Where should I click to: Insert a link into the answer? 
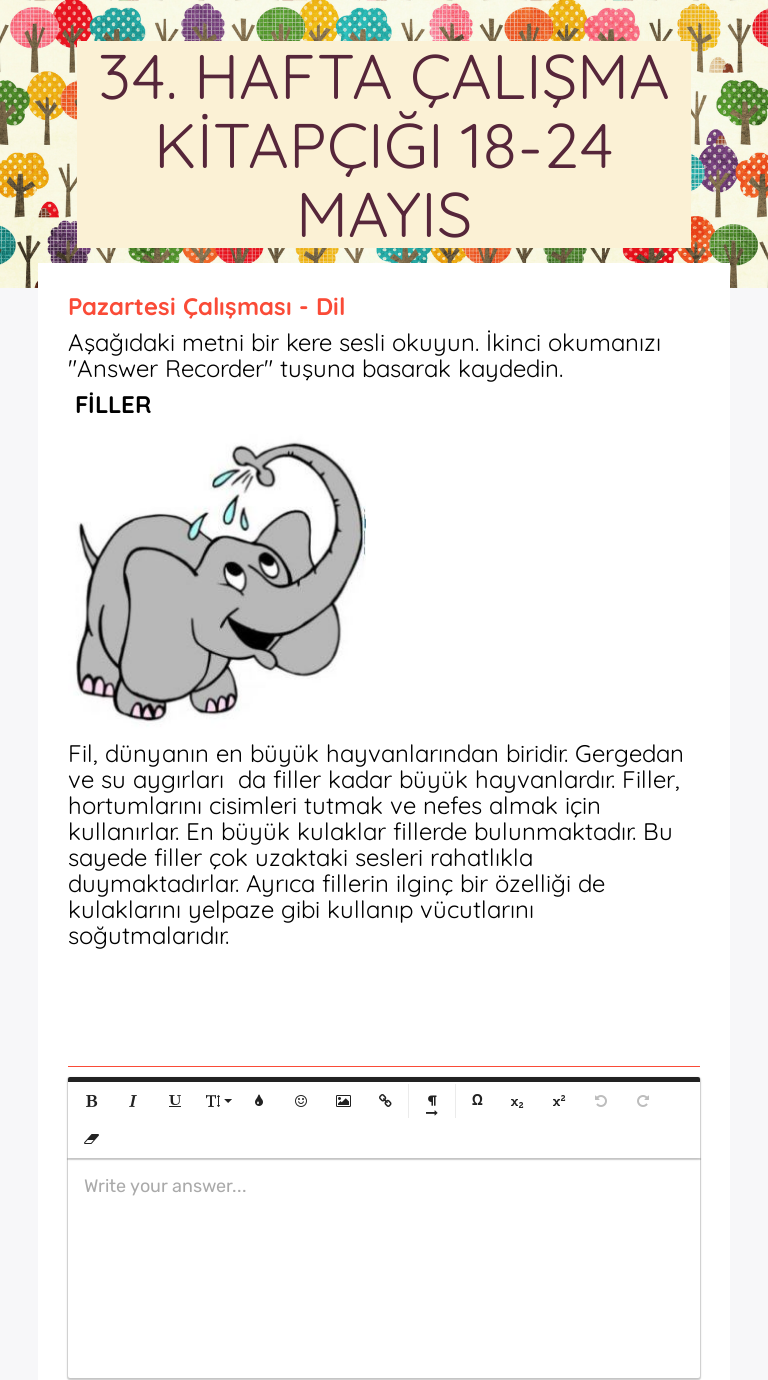(385, 1101)
